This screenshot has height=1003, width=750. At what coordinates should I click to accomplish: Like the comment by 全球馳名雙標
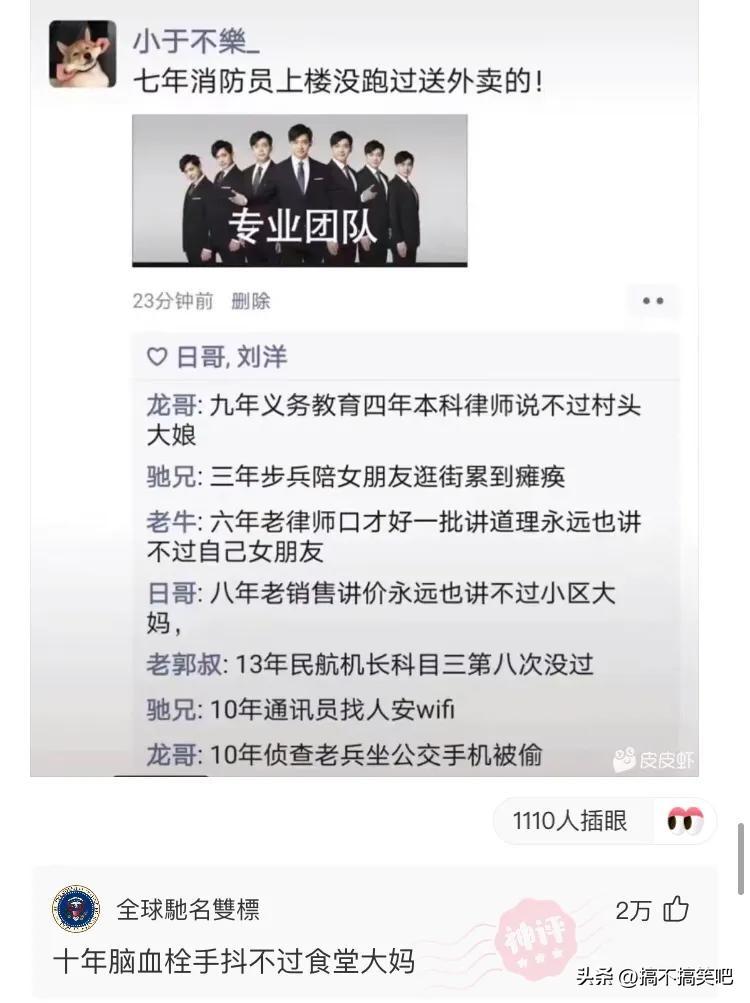677,909
